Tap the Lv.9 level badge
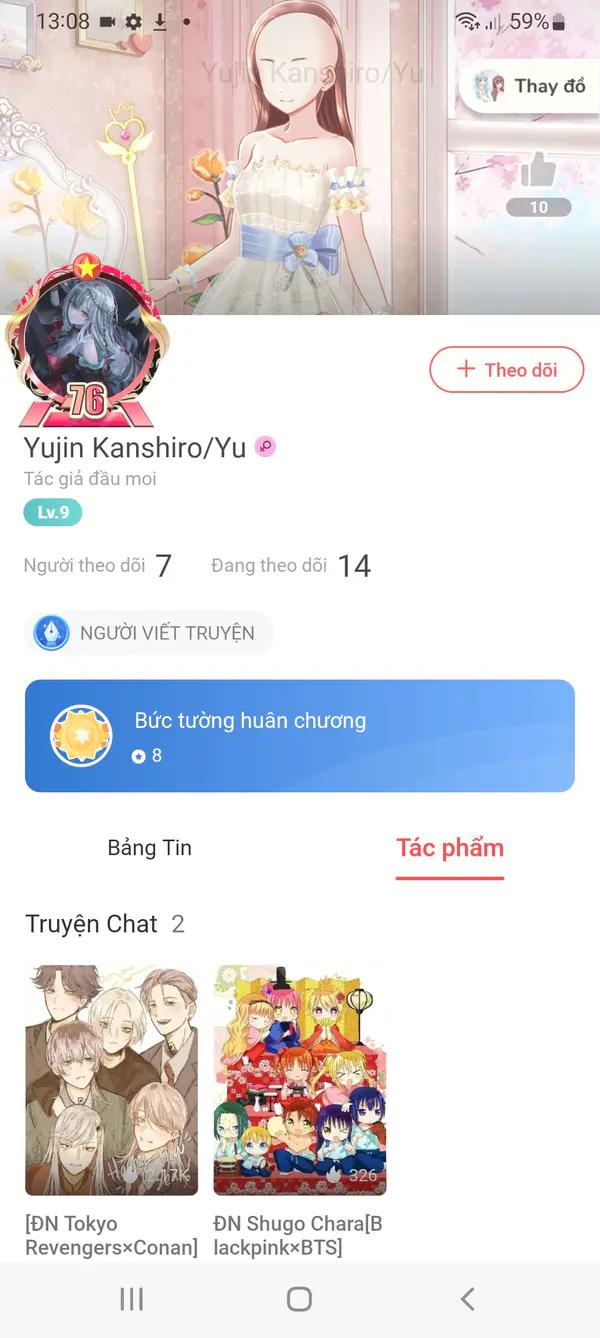 tap(53, 512)
